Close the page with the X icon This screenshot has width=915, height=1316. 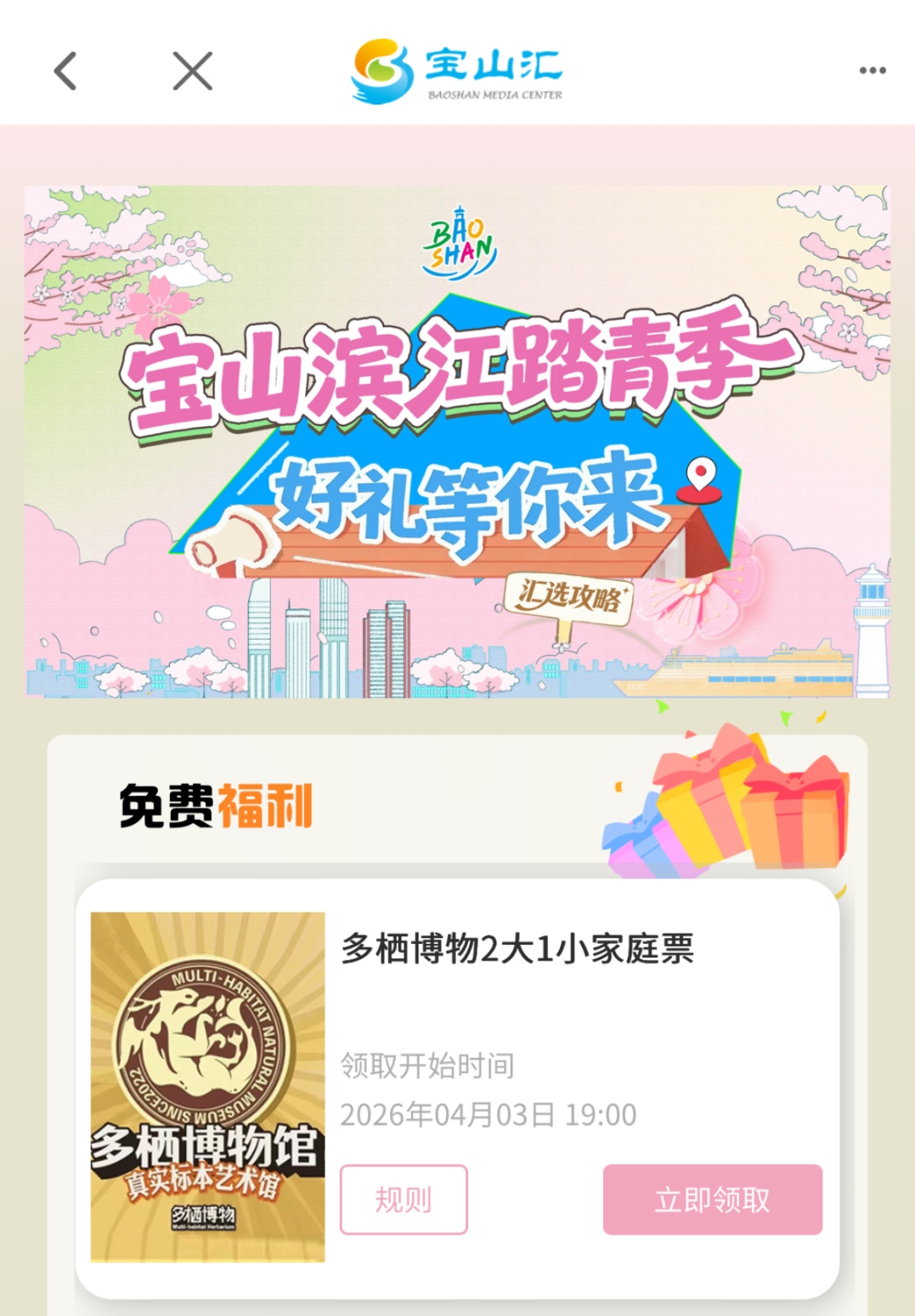[193, 71]
